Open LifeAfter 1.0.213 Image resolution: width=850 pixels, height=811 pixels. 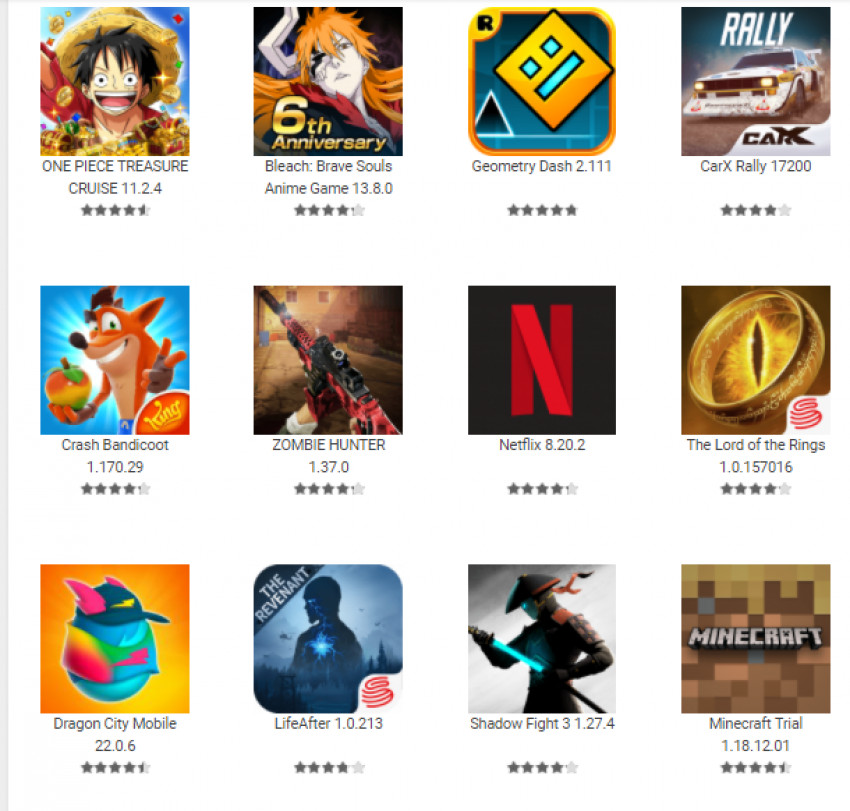coord(328,638)
